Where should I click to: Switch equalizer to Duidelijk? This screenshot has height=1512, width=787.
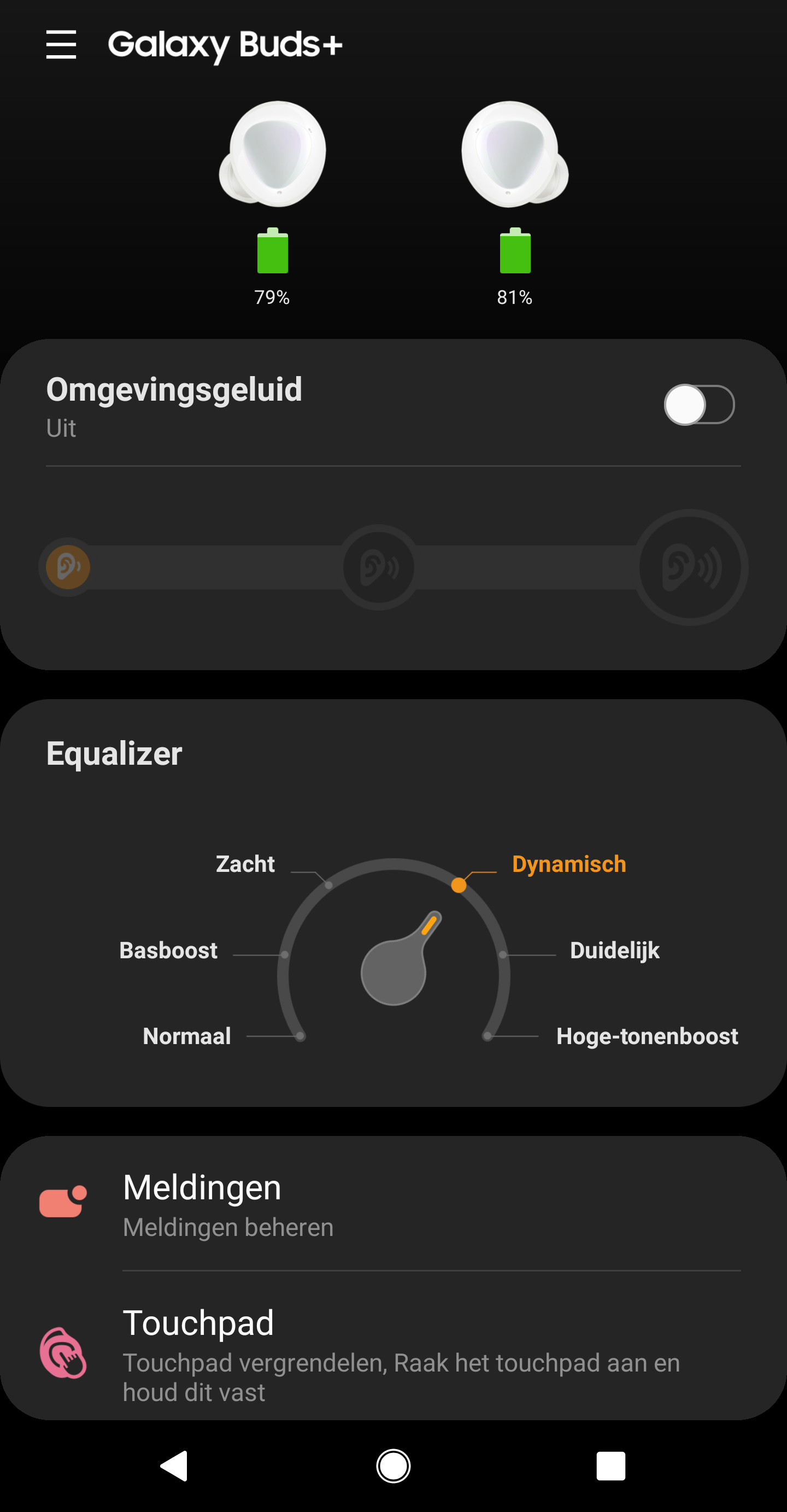614,950
